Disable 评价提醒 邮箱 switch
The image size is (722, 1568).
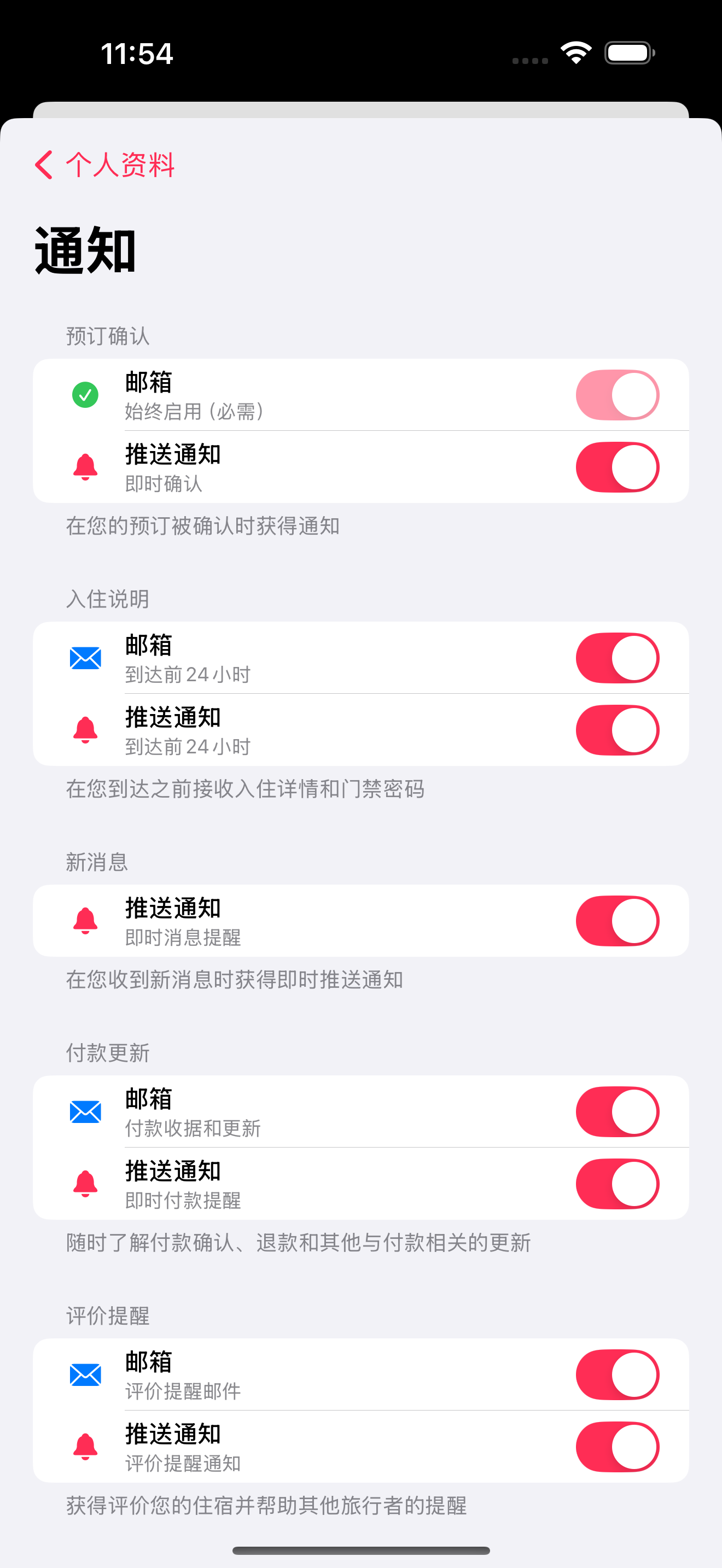(x=616, y=1375)
